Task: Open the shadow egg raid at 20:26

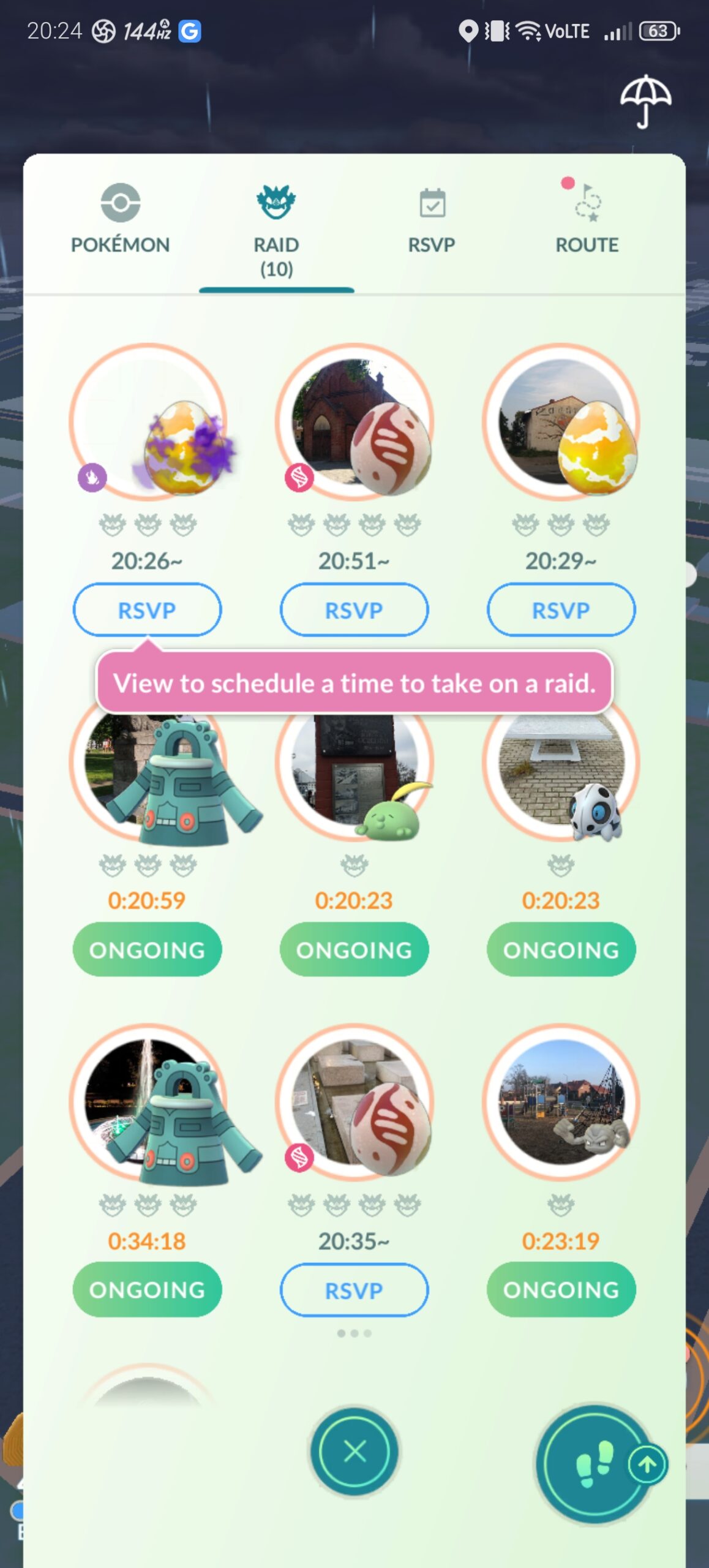Action: click(148, 422)
